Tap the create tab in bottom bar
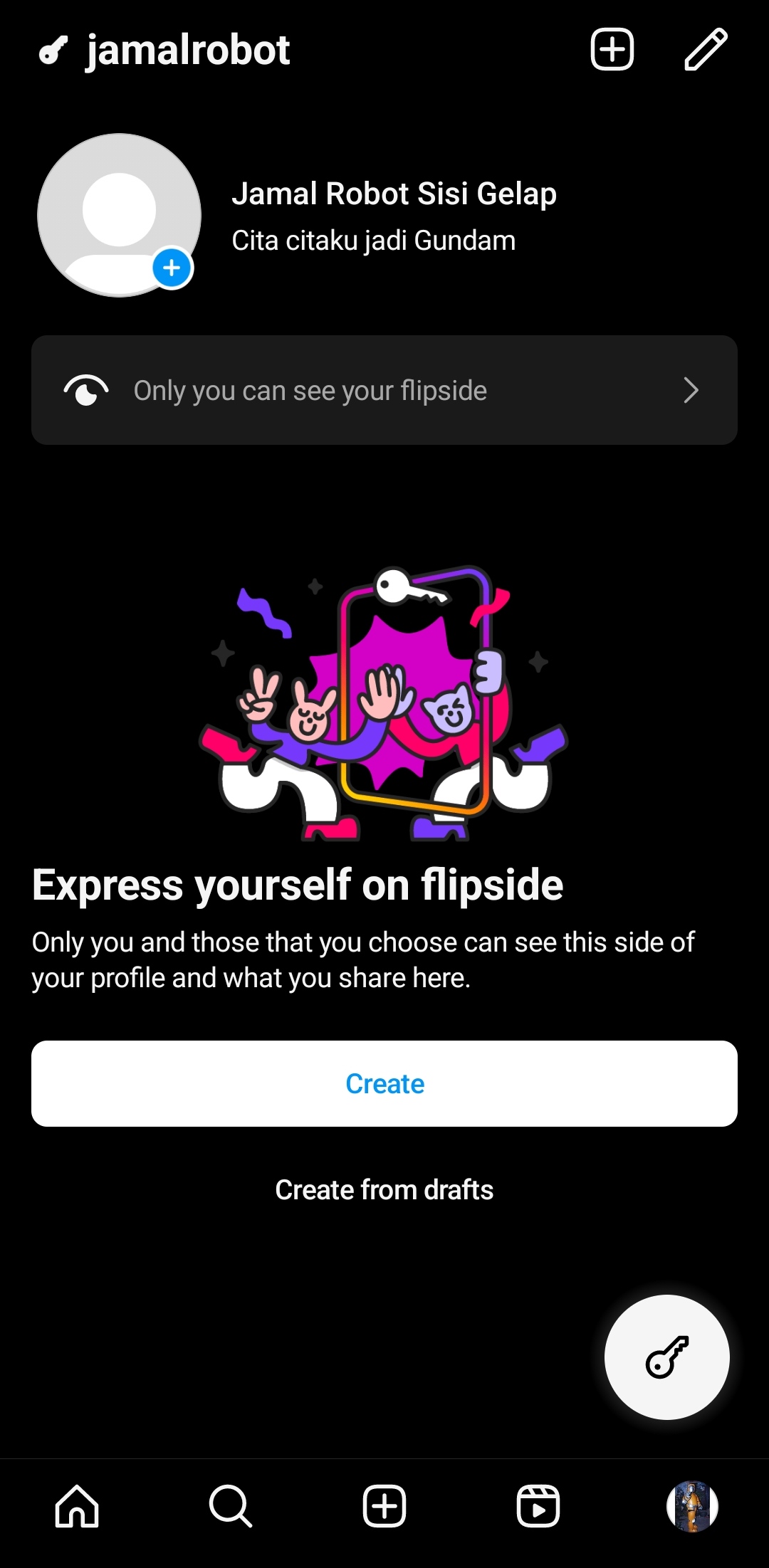Screen dimensions: 769x1568 pyautogui.click(x=384, y=1506)
